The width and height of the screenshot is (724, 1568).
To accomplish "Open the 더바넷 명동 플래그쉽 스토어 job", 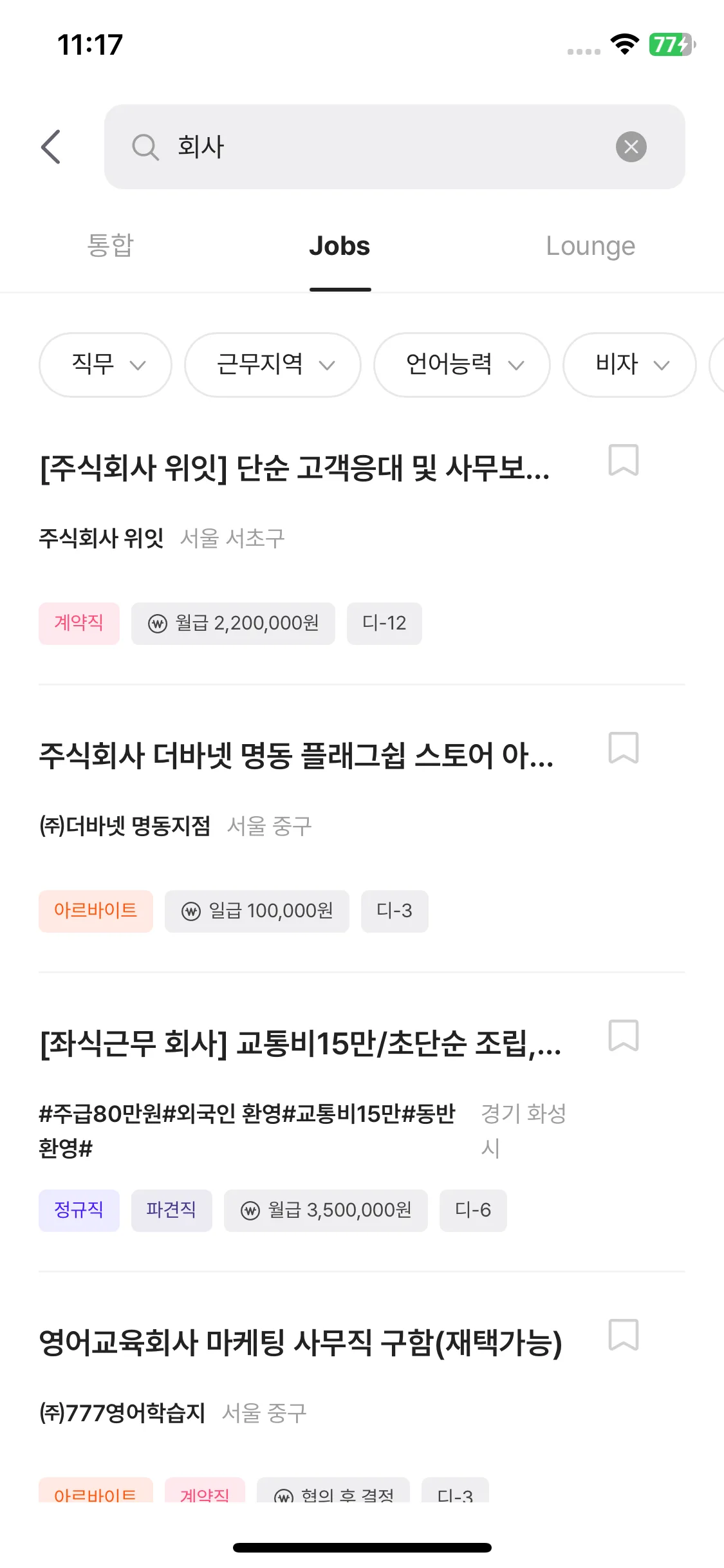I will click(296, 756).
